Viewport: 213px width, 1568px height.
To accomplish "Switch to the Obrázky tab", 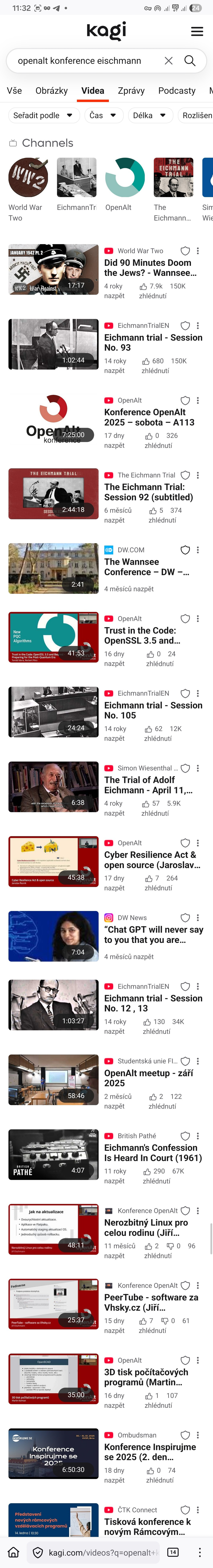I will click(51, 91).
